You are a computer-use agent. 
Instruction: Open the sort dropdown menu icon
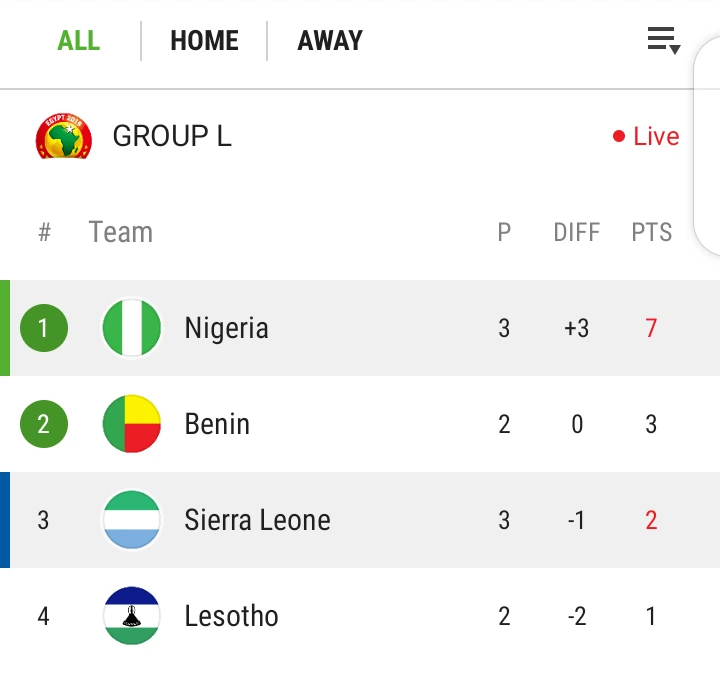[662, 41]
